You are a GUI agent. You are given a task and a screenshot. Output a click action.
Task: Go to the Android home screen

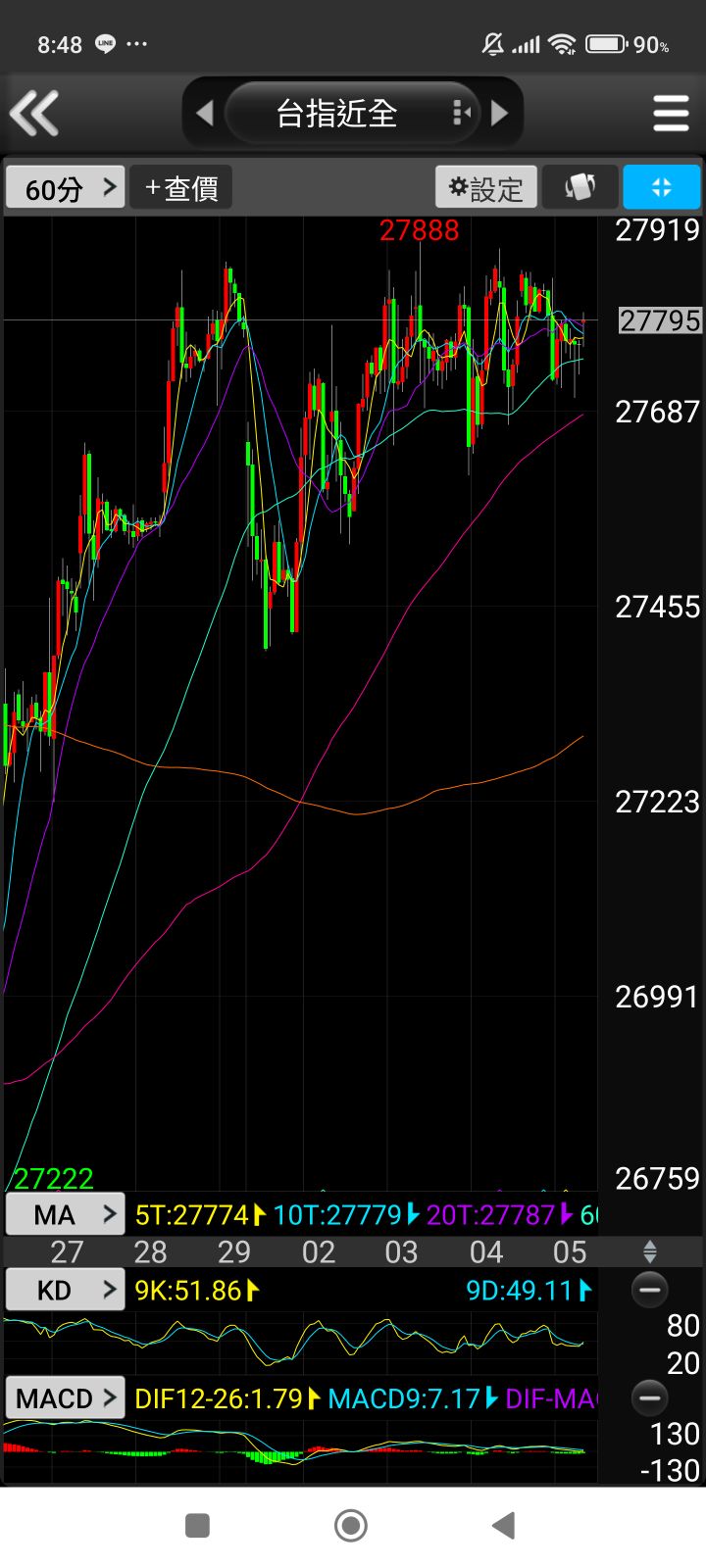[x=351, y=1525]
